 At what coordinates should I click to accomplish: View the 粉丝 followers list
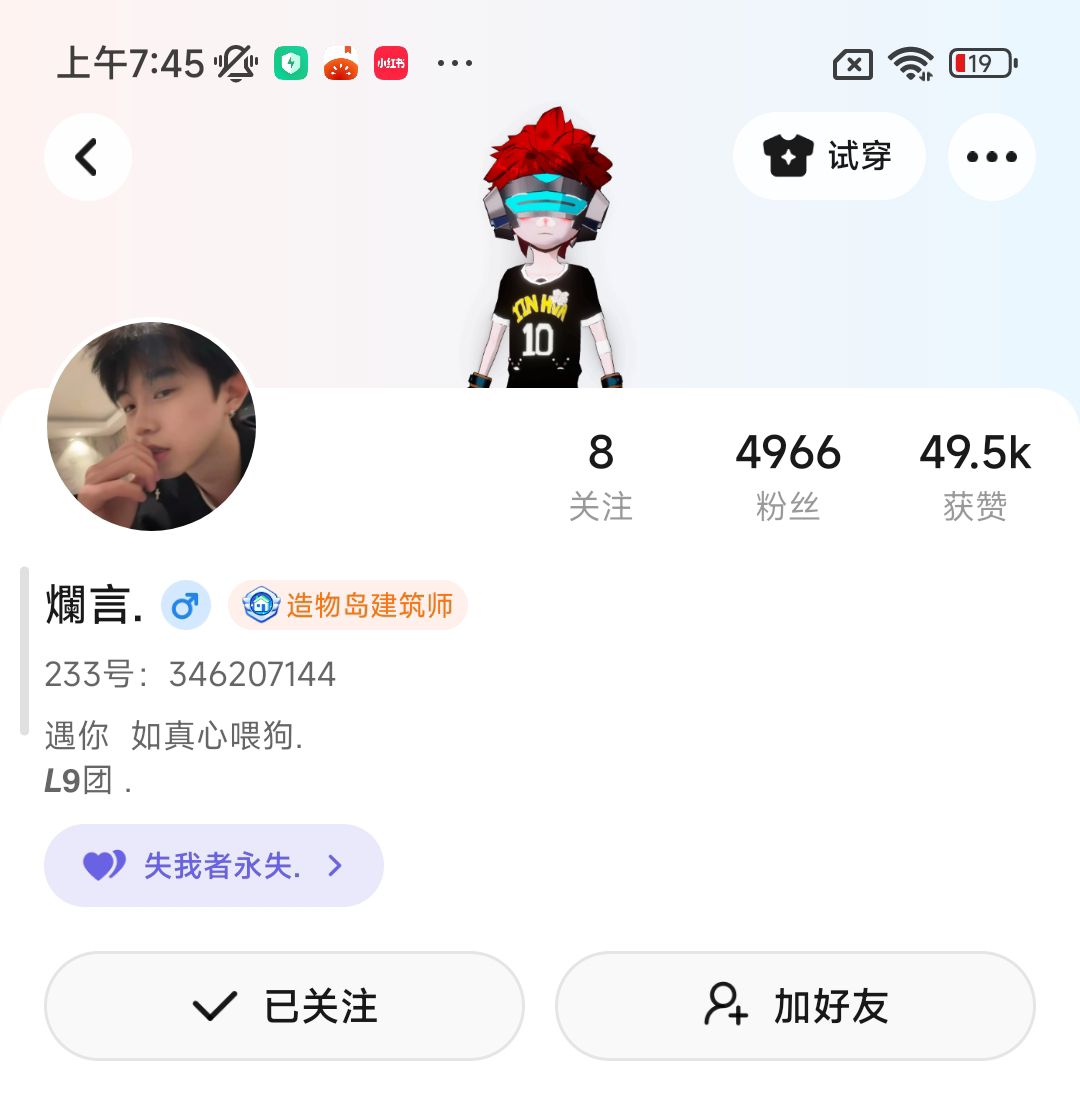pos(788,476)
